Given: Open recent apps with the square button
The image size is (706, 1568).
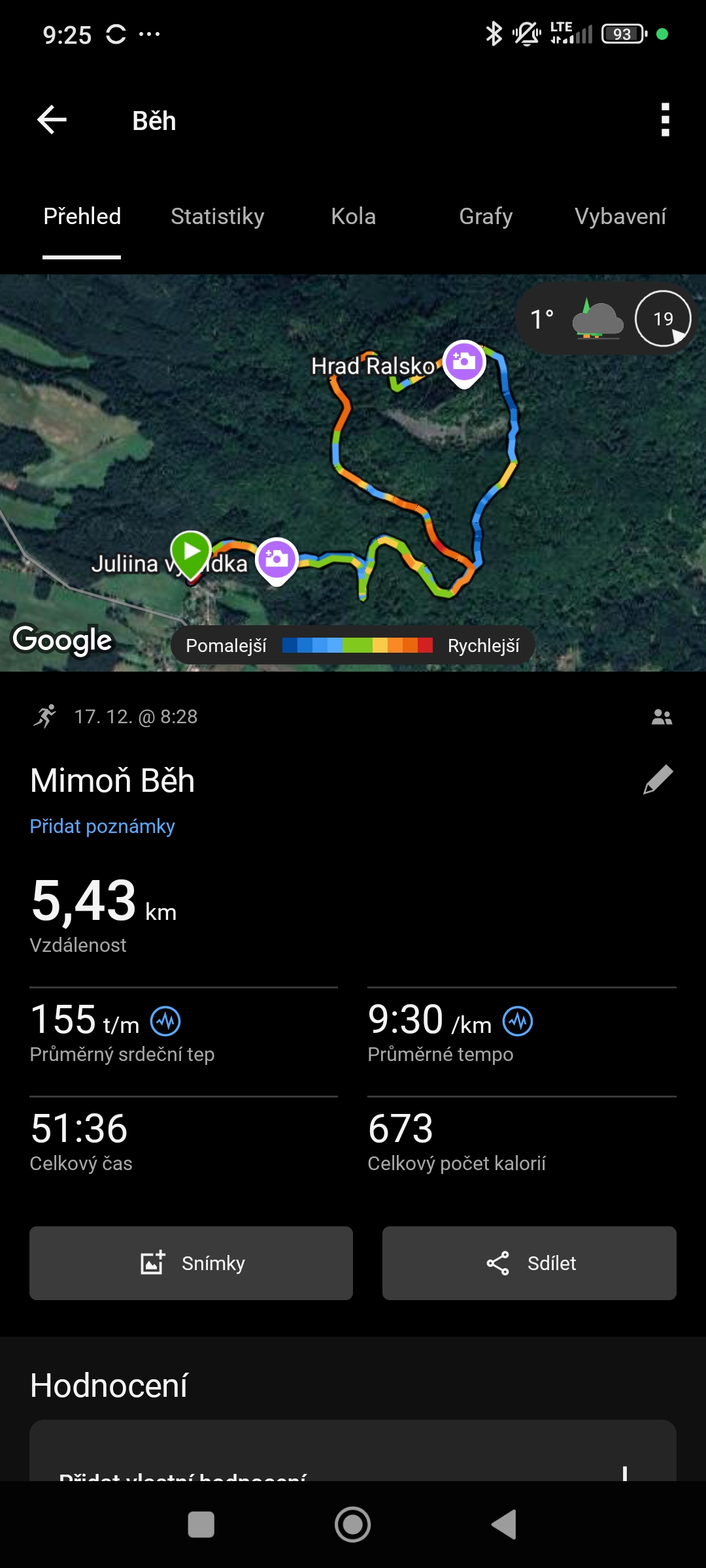Looking at the screenshot, I should 201,1524.
